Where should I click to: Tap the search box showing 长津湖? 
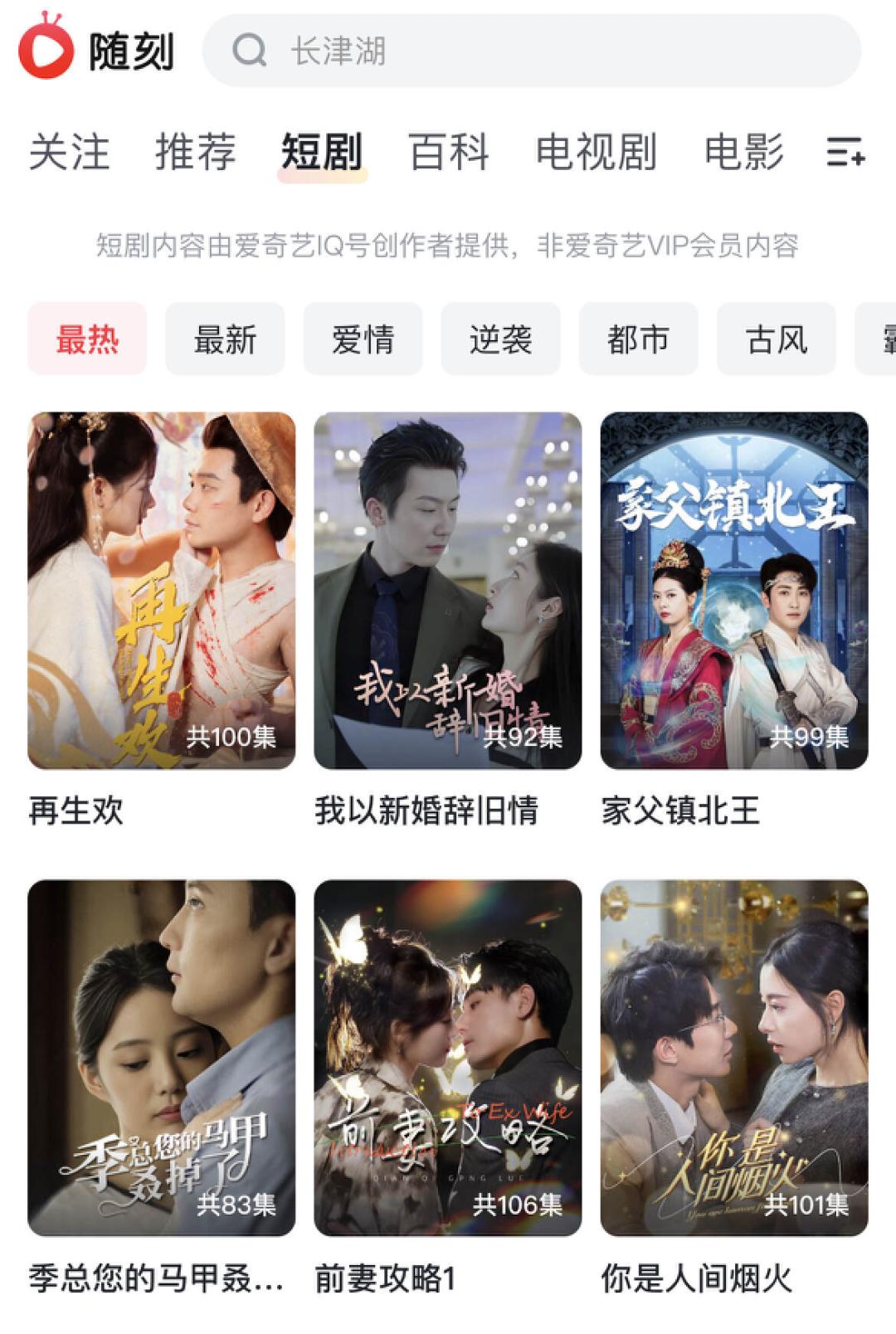(531, 51)
